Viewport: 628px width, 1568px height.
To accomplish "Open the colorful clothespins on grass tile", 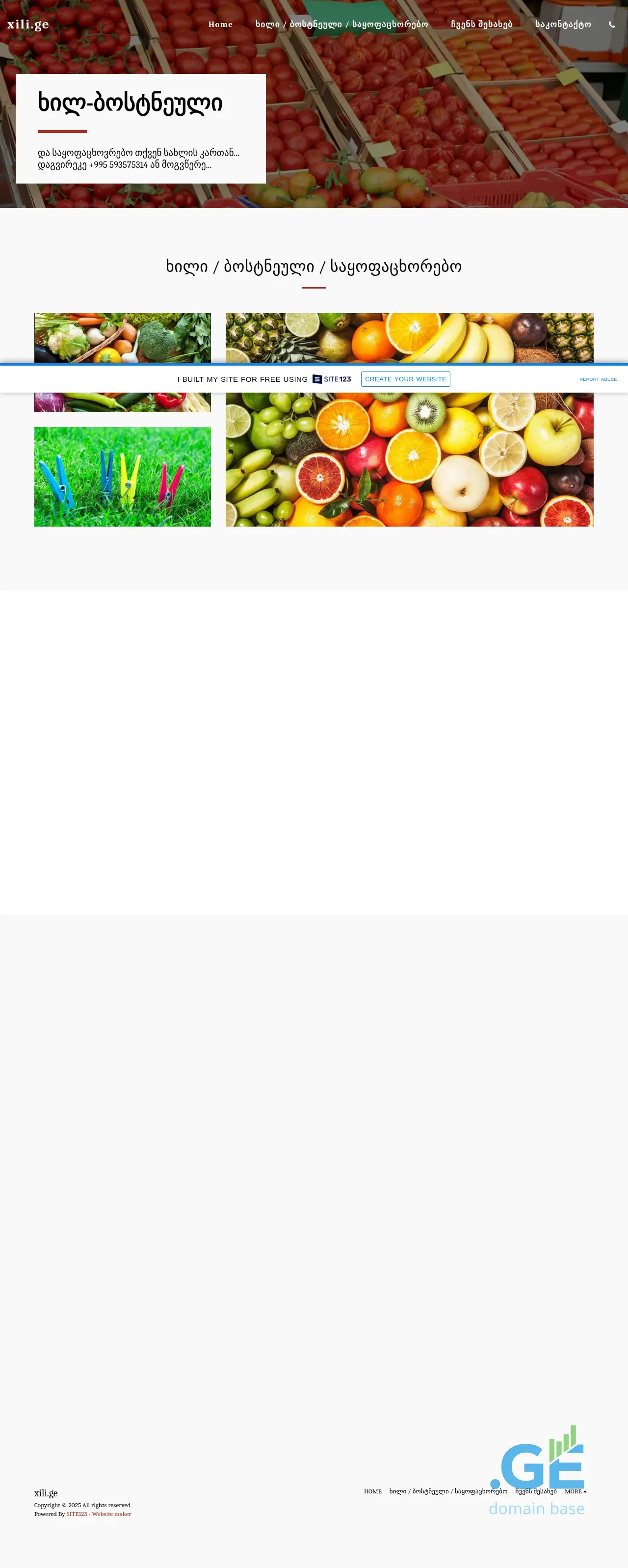I will (x=122, y=476).
